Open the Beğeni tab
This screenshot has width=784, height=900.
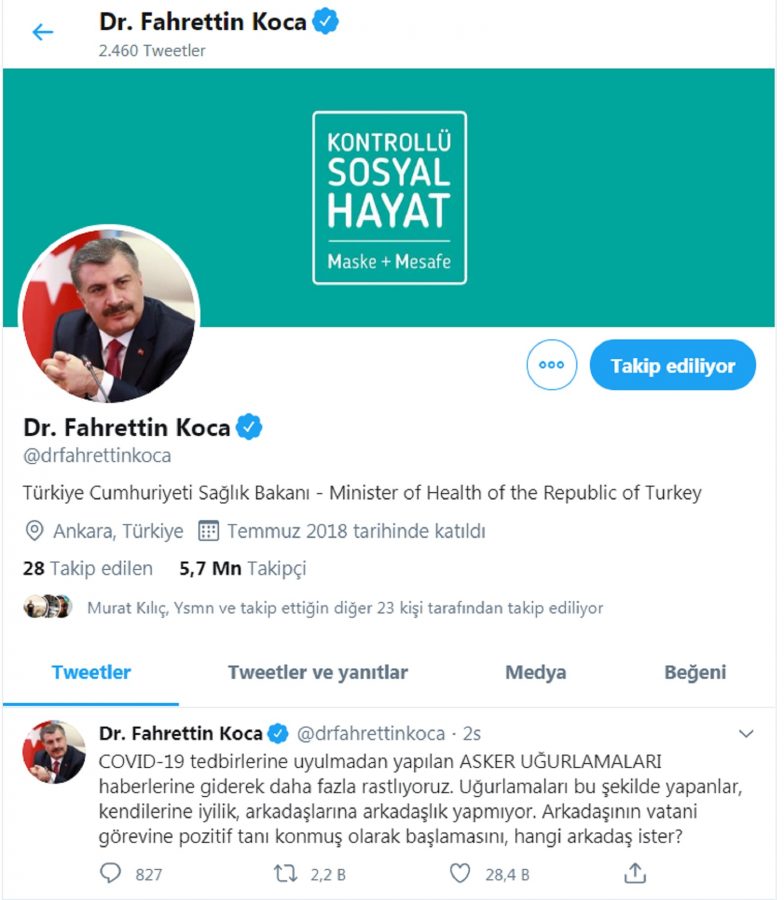click(x=695, y=672)
